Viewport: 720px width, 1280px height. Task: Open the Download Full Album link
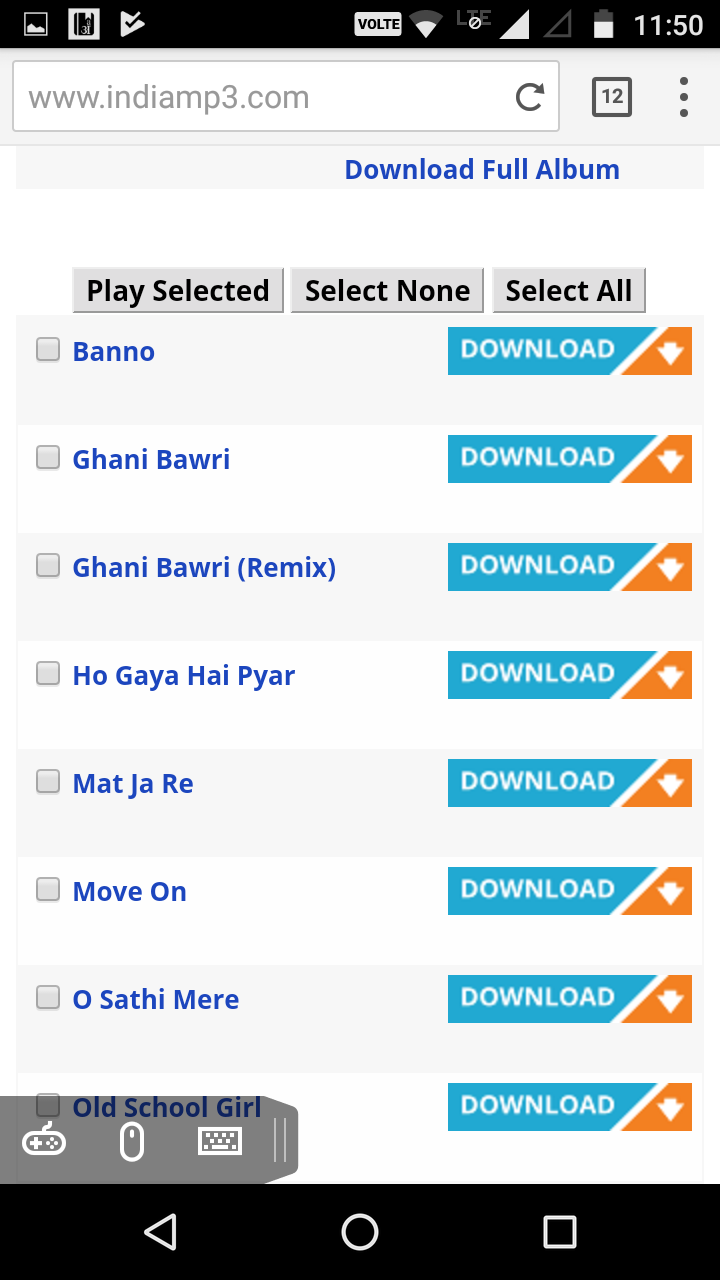pyautogui.click(x=482, y=170)
